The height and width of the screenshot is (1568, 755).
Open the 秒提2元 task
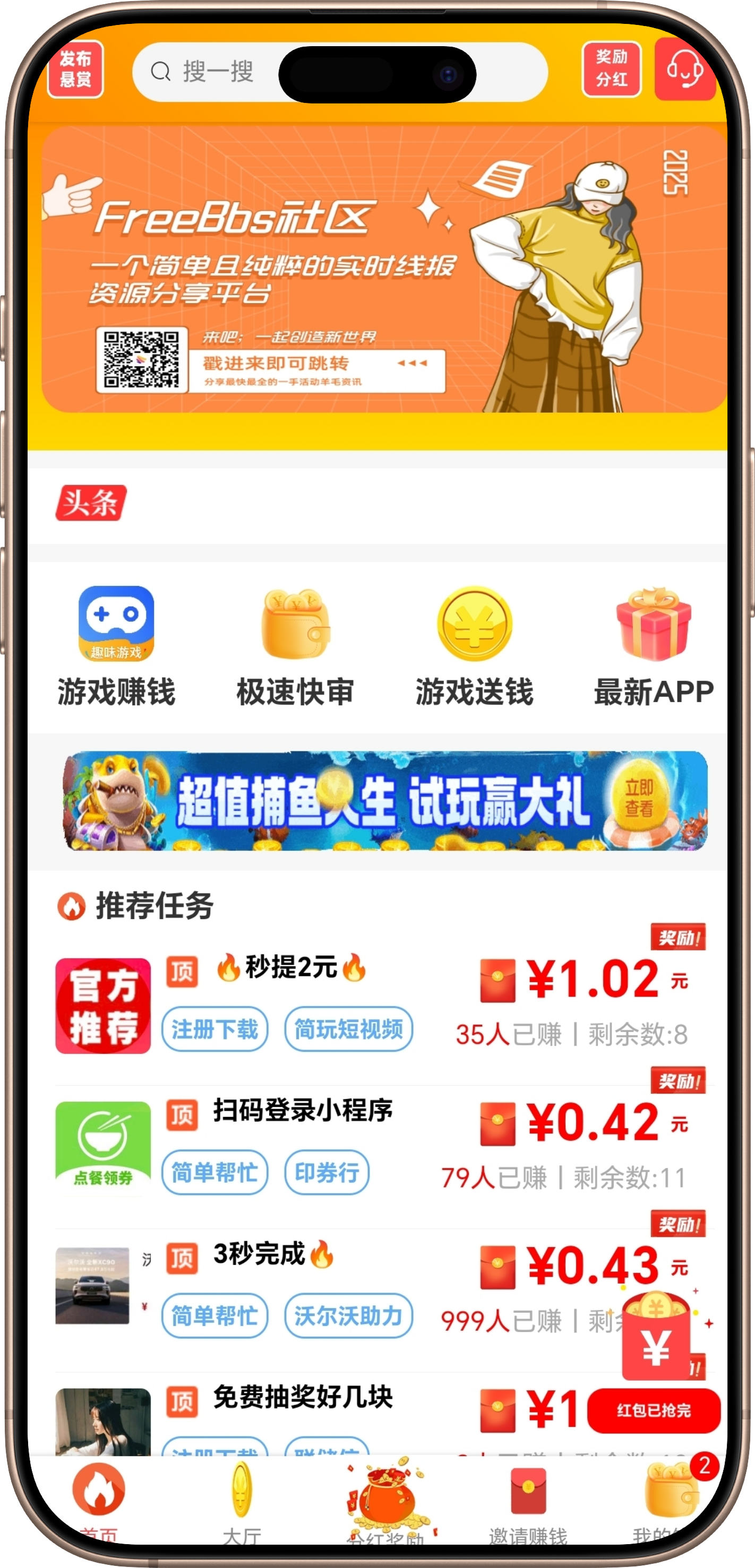tap(291, 968)
